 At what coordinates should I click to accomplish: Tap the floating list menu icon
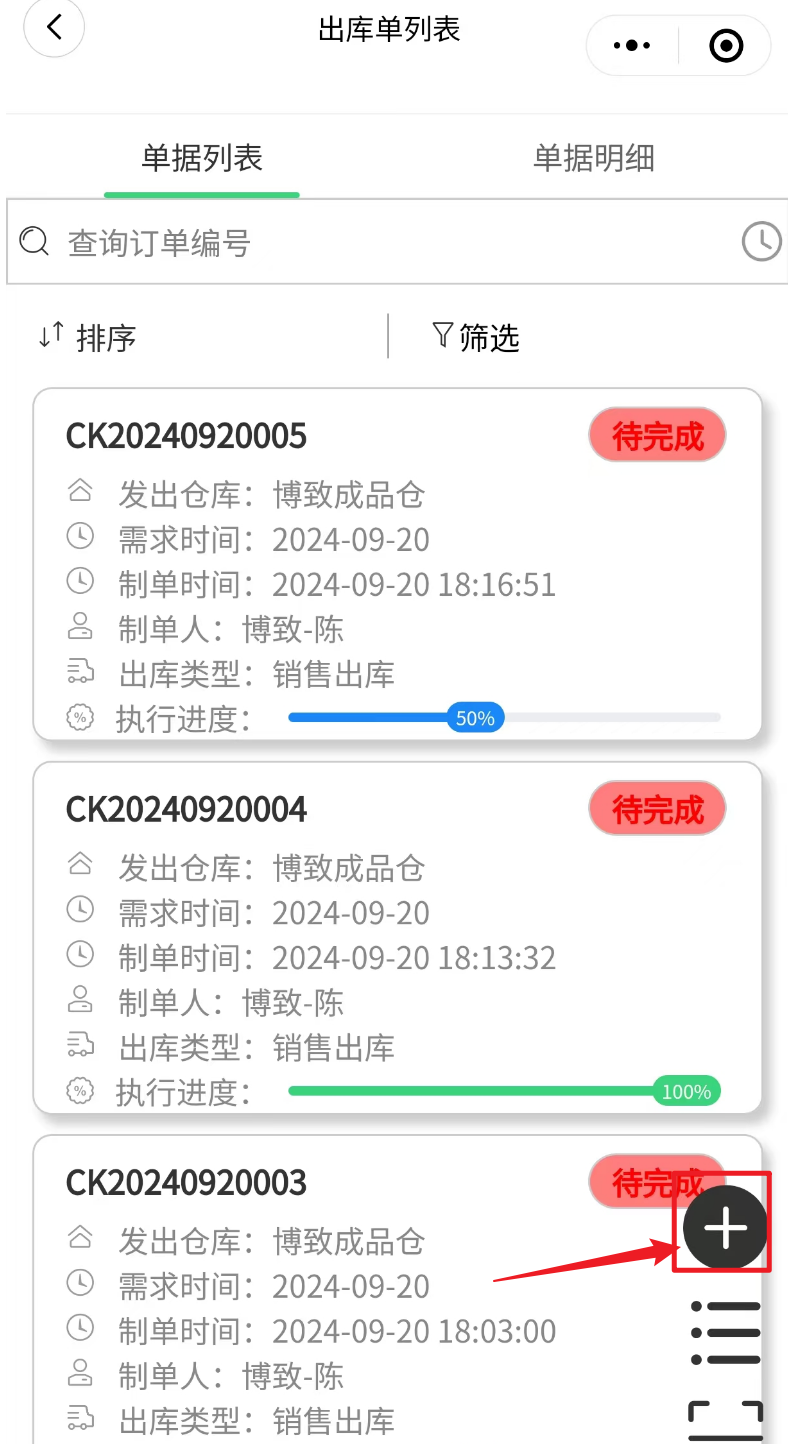726,1333
